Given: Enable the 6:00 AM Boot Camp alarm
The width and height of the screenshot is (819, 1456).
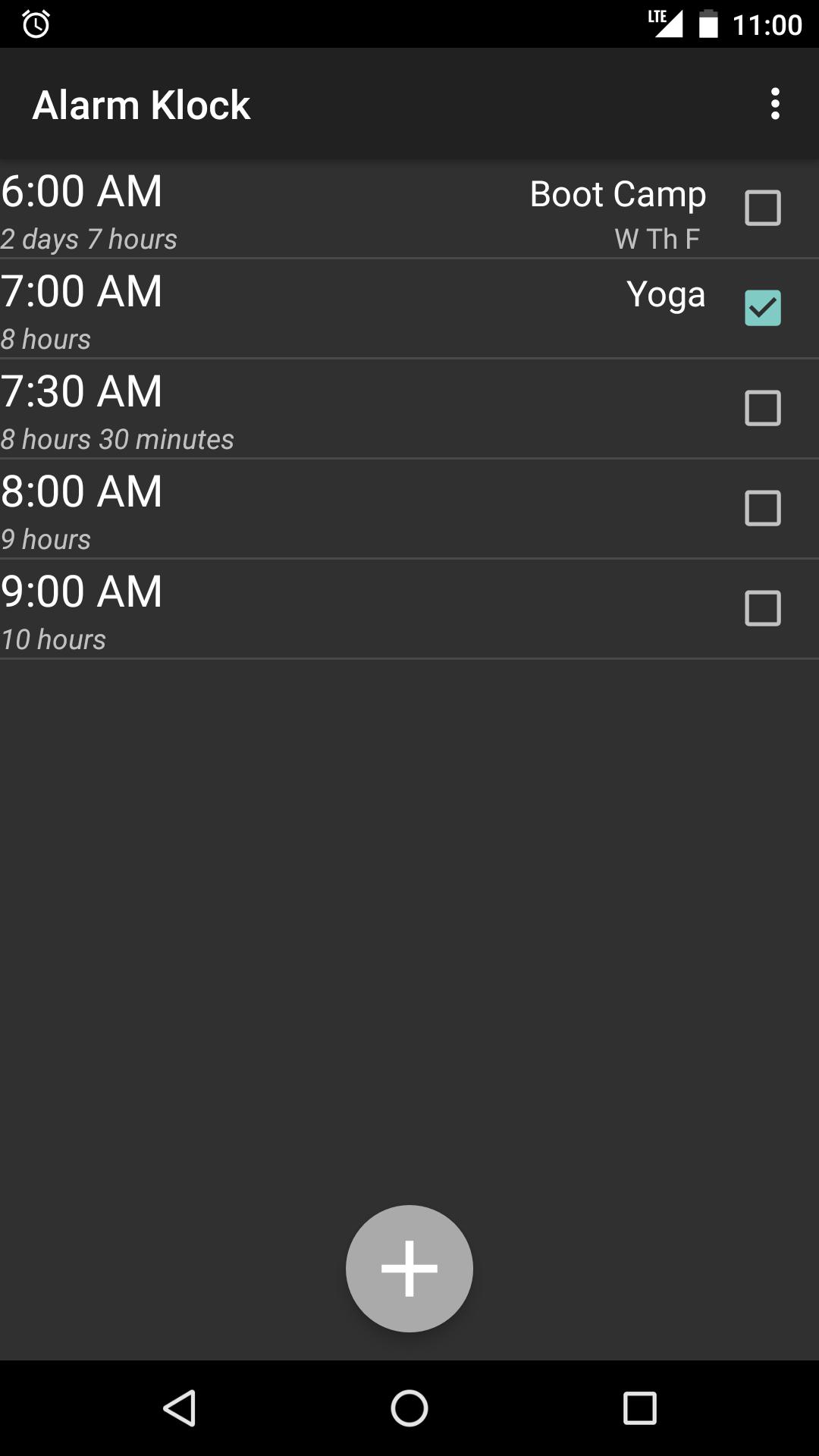Looking at the screenshot, I should point(763,207).
